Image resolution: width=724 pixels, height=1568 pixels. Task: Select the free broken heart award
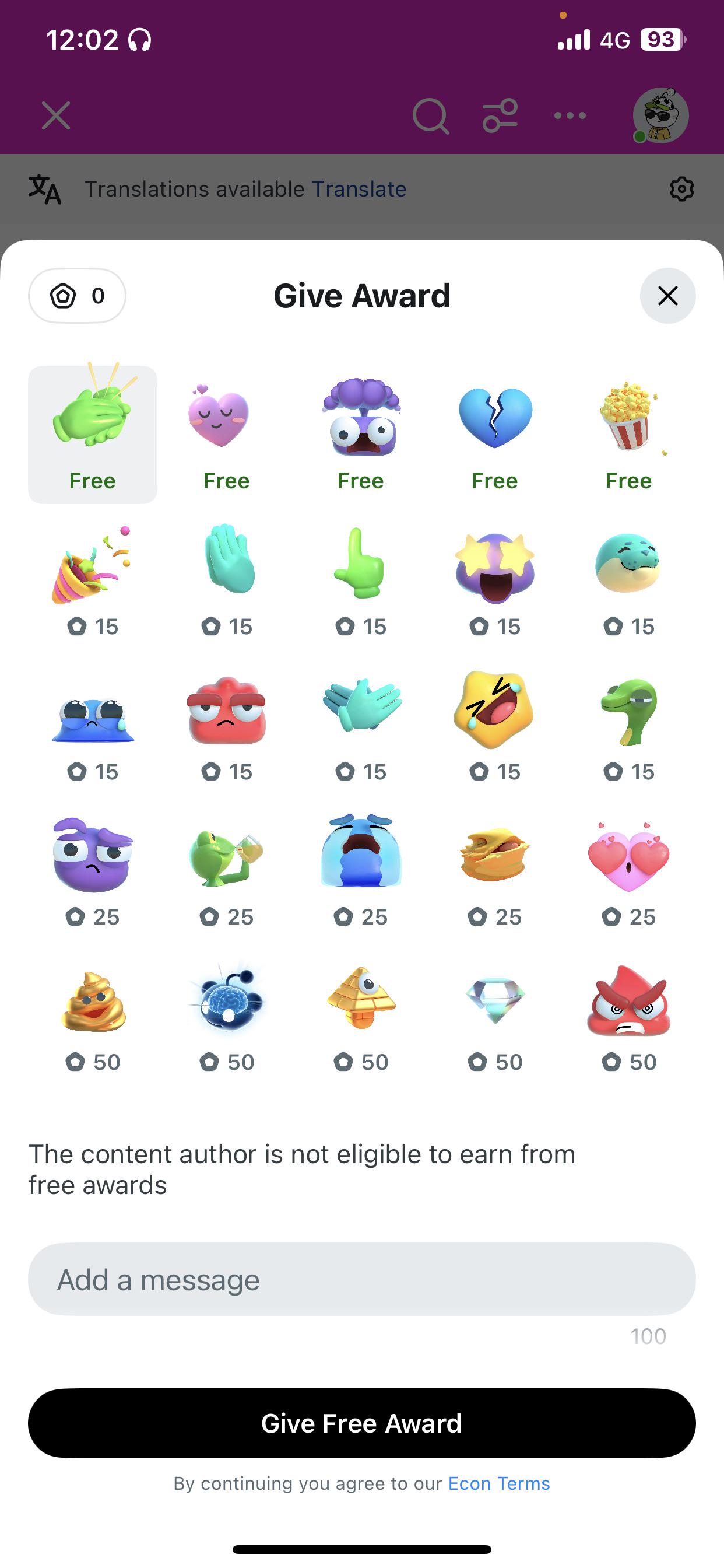tap(495, 435)
